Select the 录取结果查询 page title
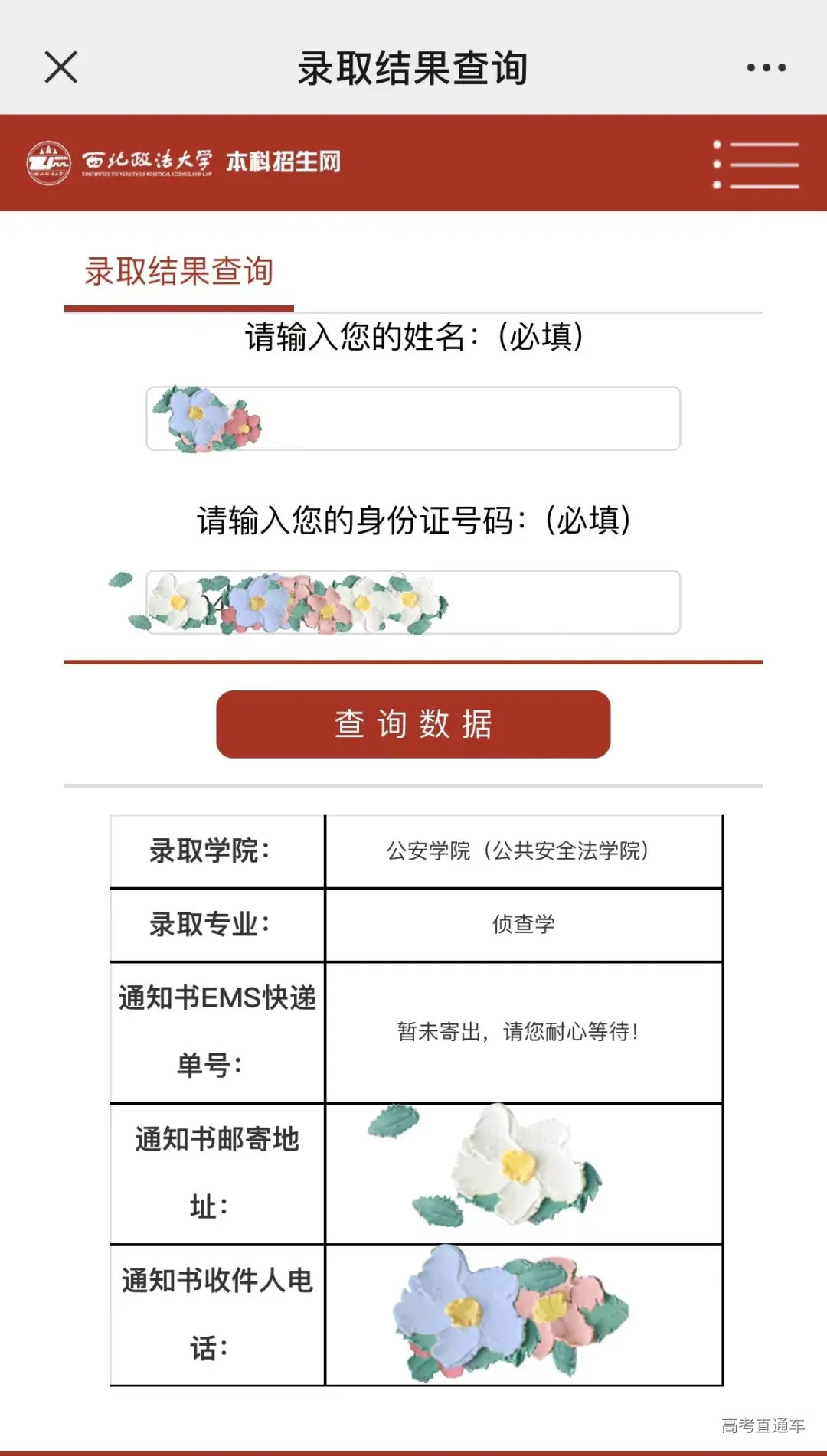 pos(413,67)
